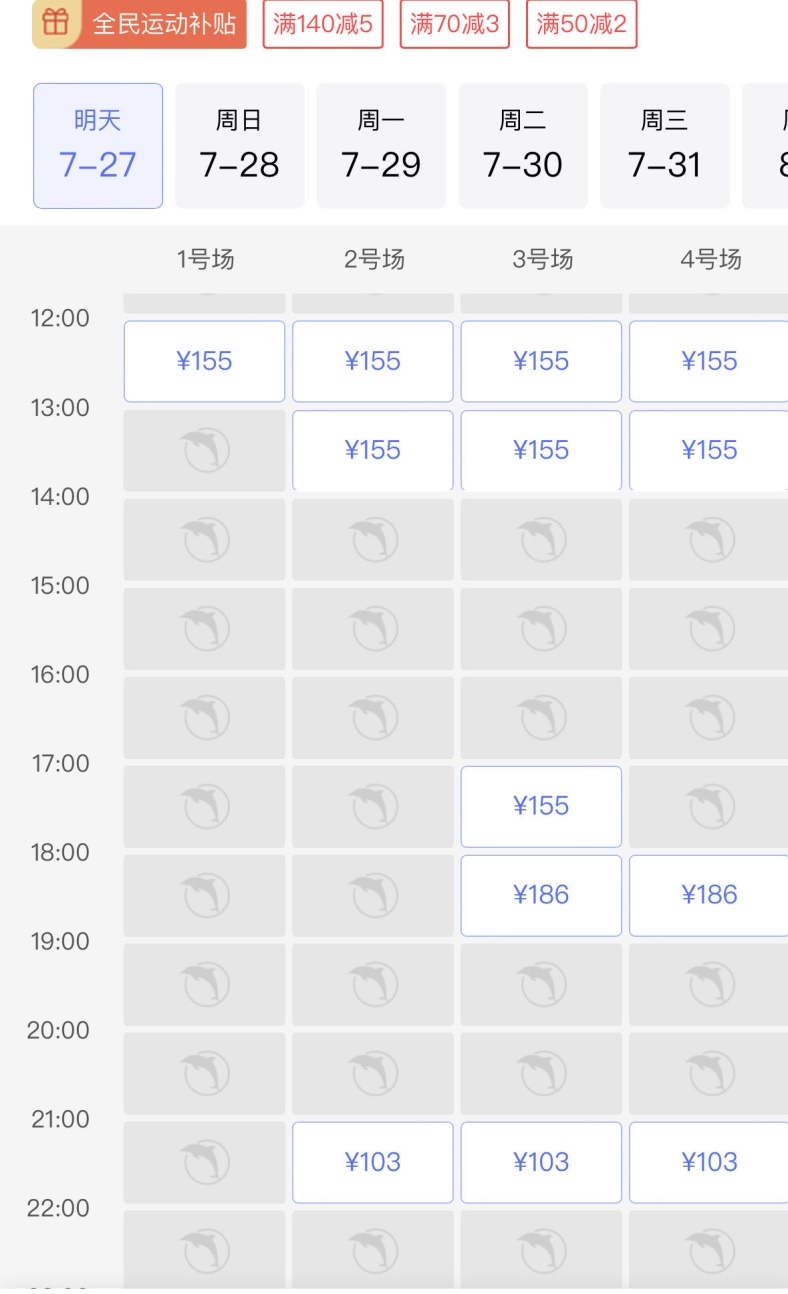Viewport: 788px width, 1294px height.
Task: Pick the ¥186 slot on court 3
Action: click(x=541, y=895)
